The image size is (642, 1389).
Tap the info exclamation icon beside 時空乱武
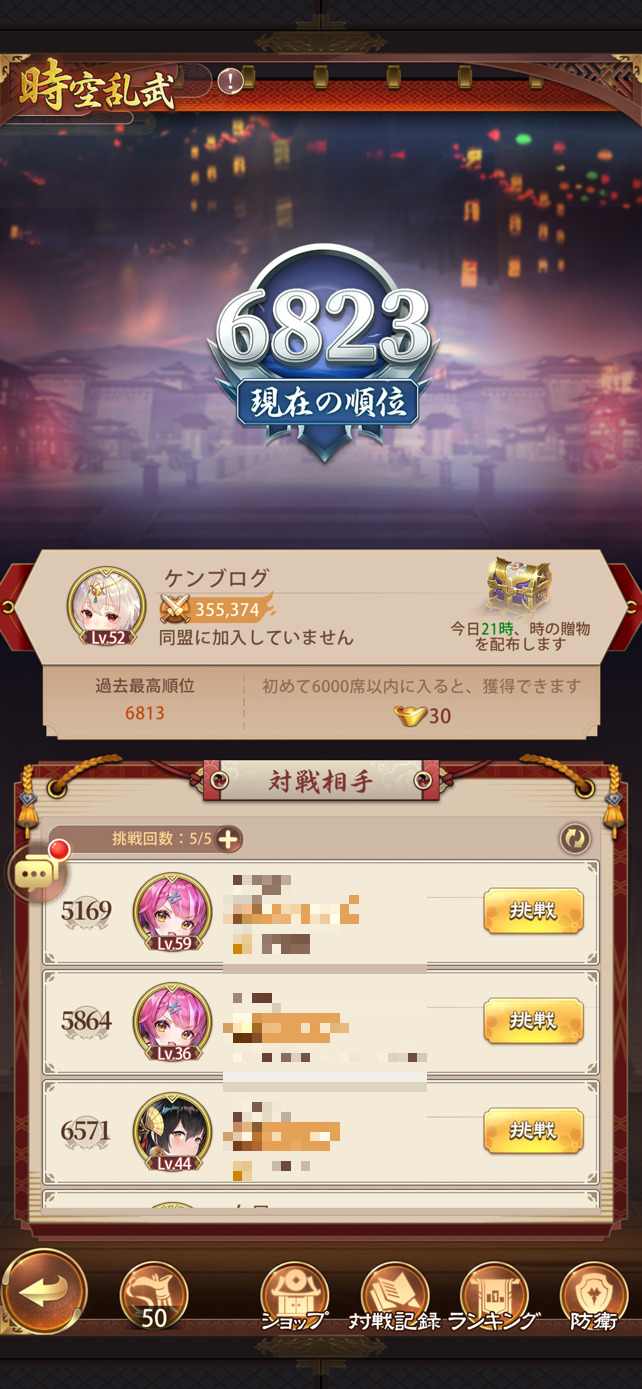point(230,81)
